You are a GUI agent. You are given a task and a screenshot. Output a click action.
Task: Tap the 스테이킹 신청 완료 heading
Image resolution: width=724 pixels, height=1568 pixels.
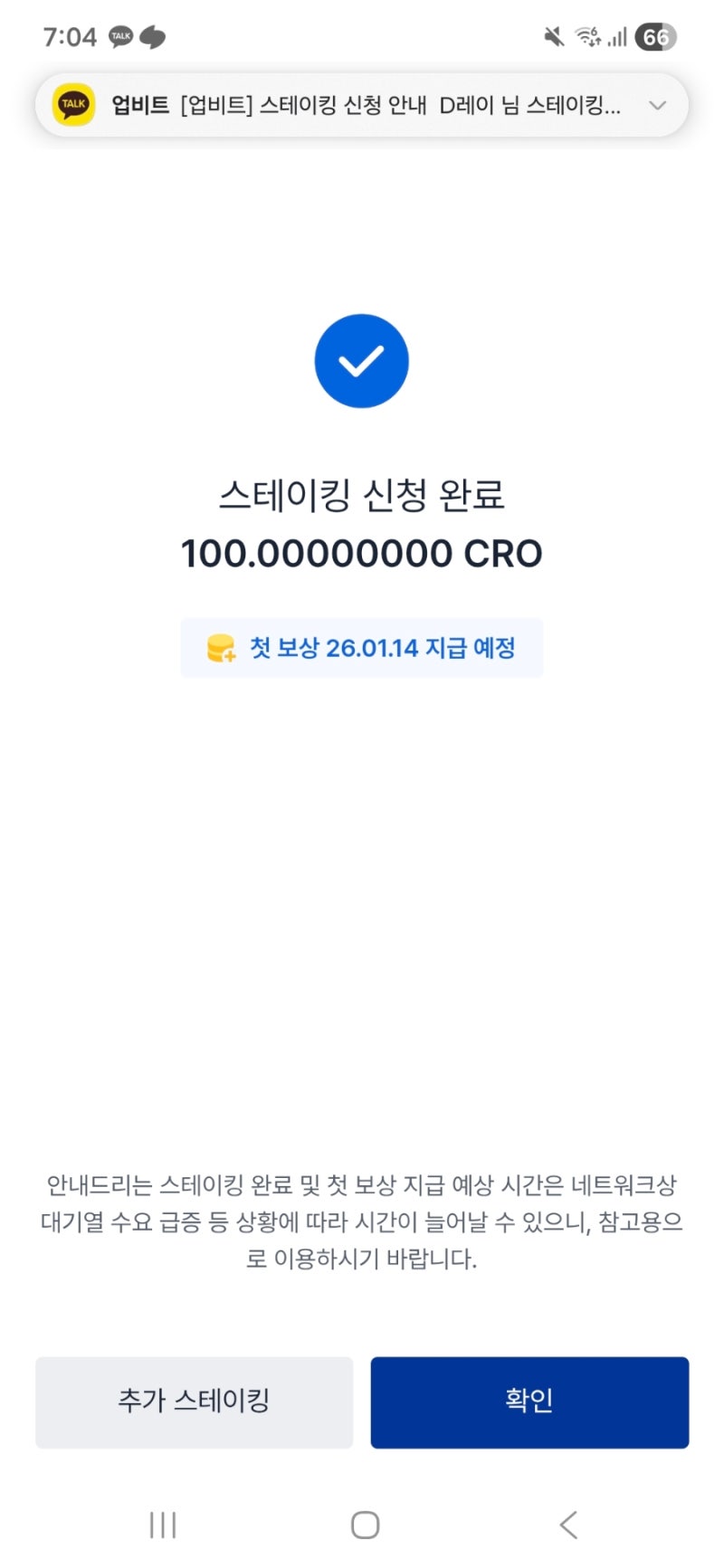(362, 496)
